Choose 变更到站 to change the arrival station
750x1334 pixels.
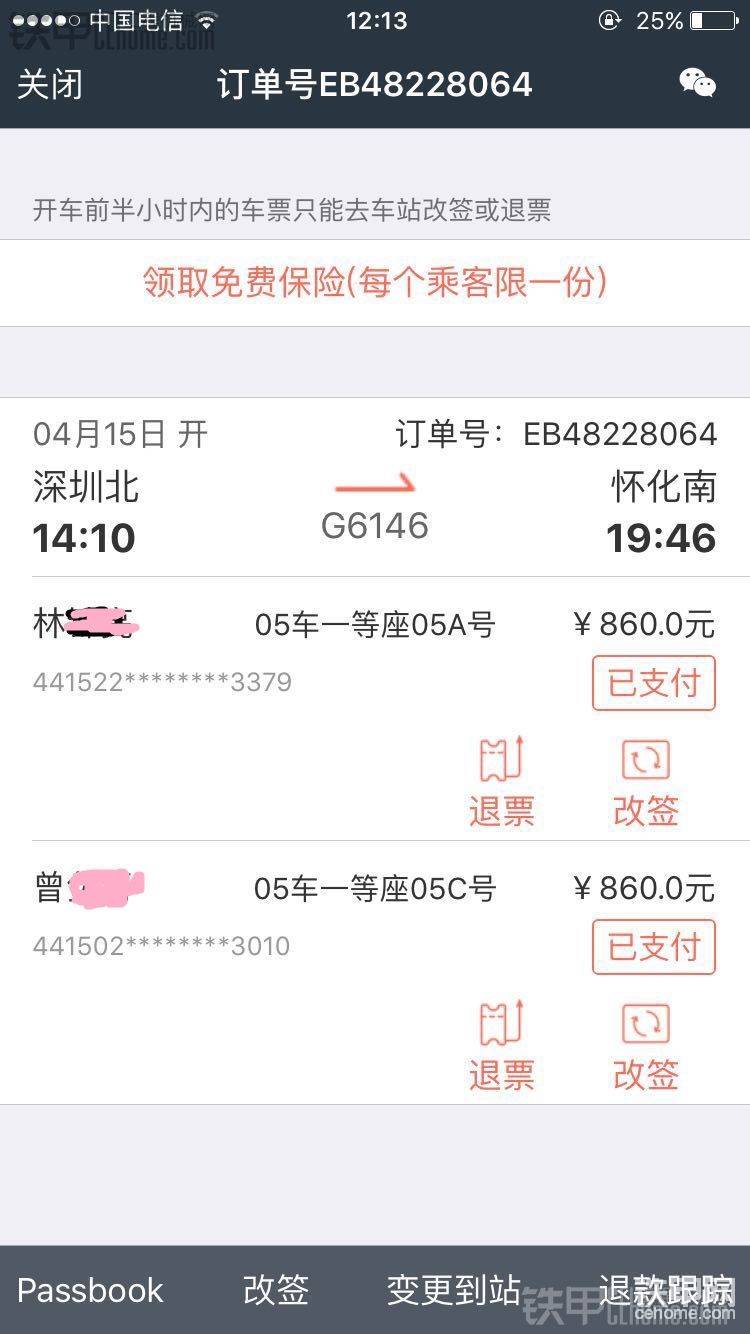click(x=454, y=1290)
